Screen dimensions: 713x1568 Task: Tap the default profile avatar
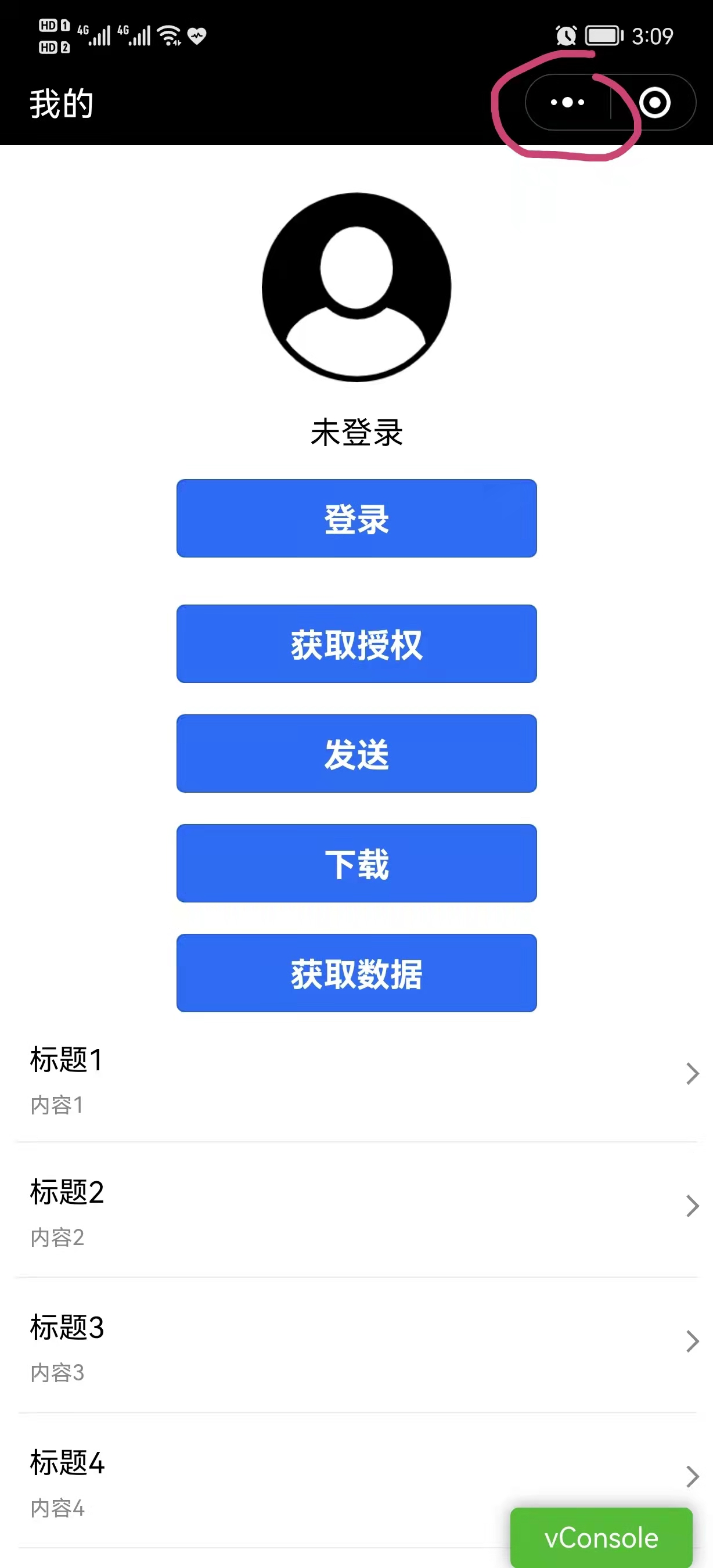click(x=356, y=287)
